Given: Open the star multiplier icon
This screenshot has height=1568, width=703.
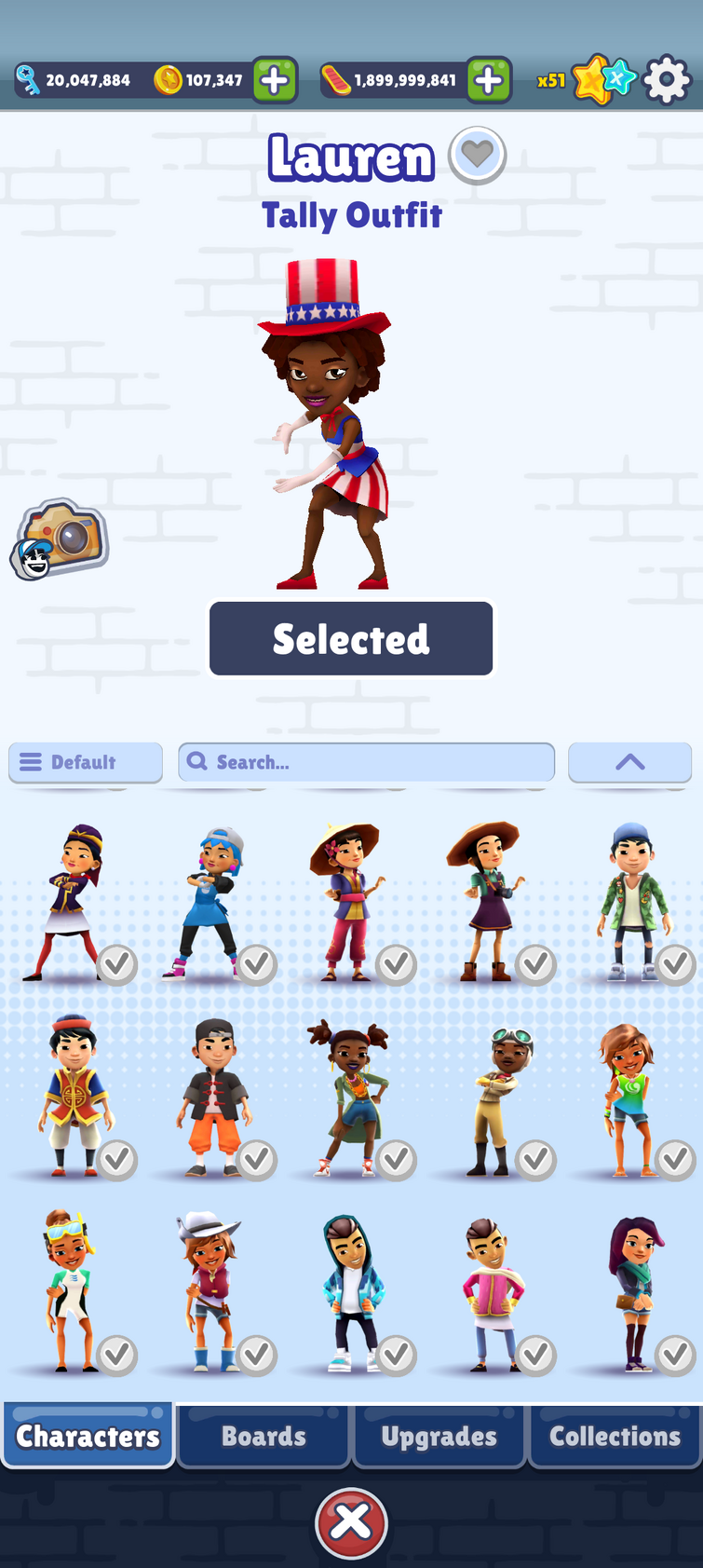Looking at the screenshot, I should click(602, 80).
